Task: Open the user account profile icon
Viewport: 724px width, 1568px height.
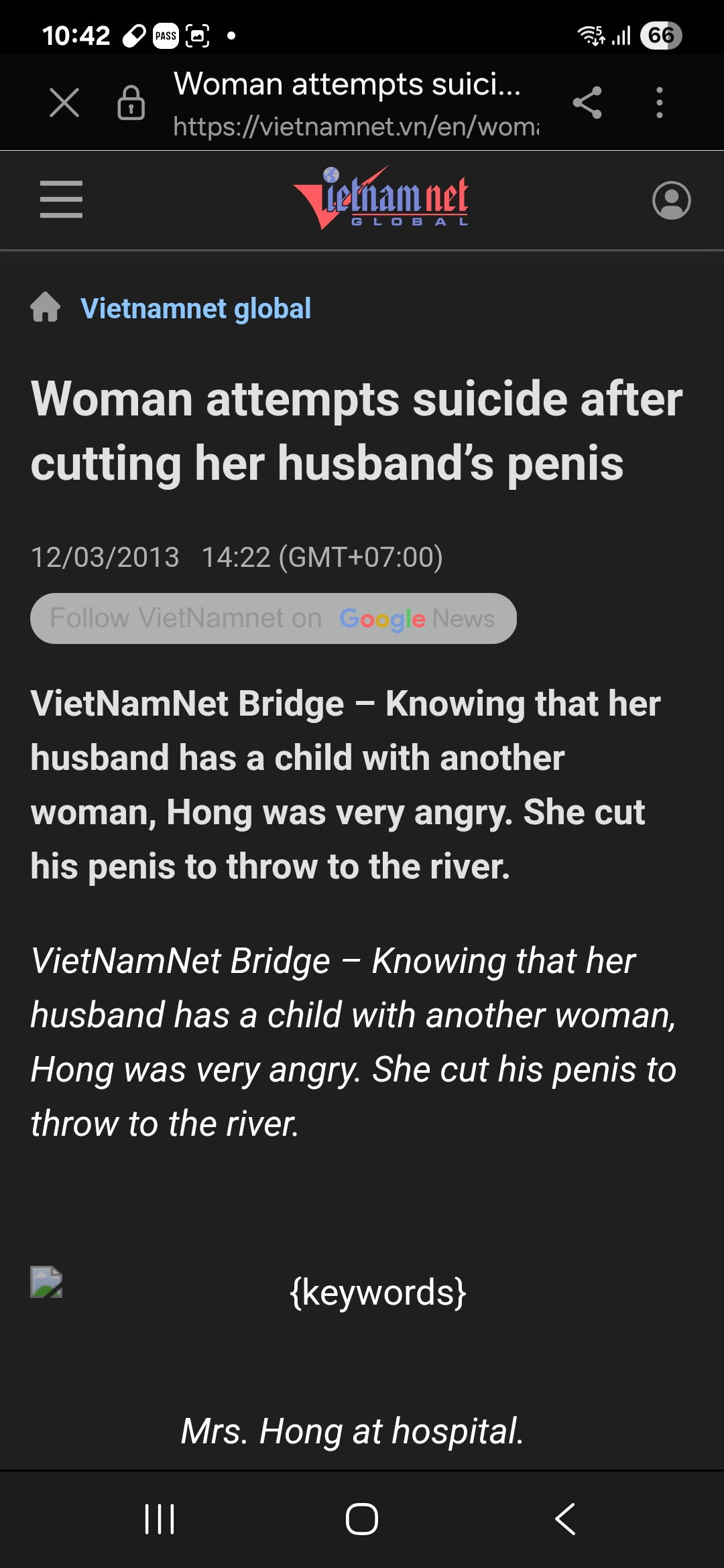Action: point(671,200)
